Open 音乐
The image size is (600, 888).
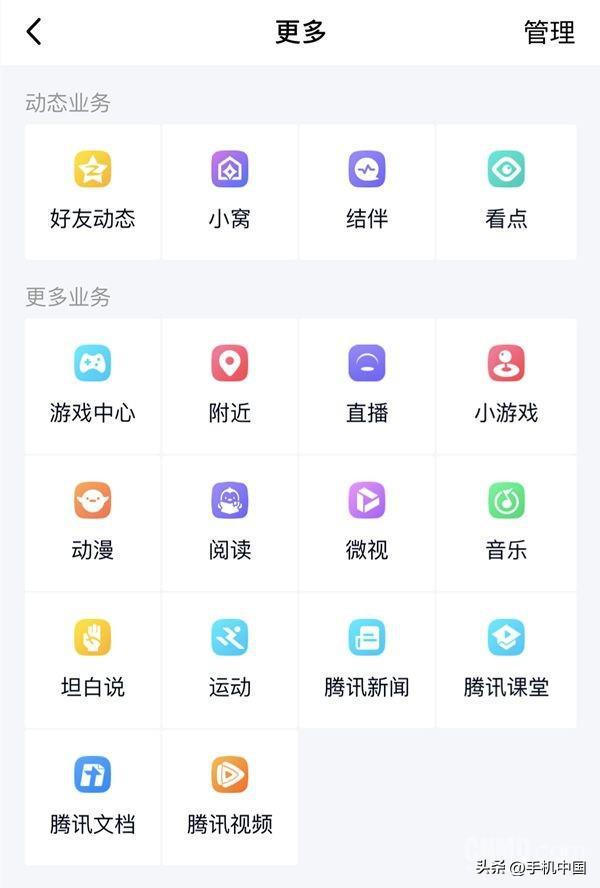coord(506,521)
